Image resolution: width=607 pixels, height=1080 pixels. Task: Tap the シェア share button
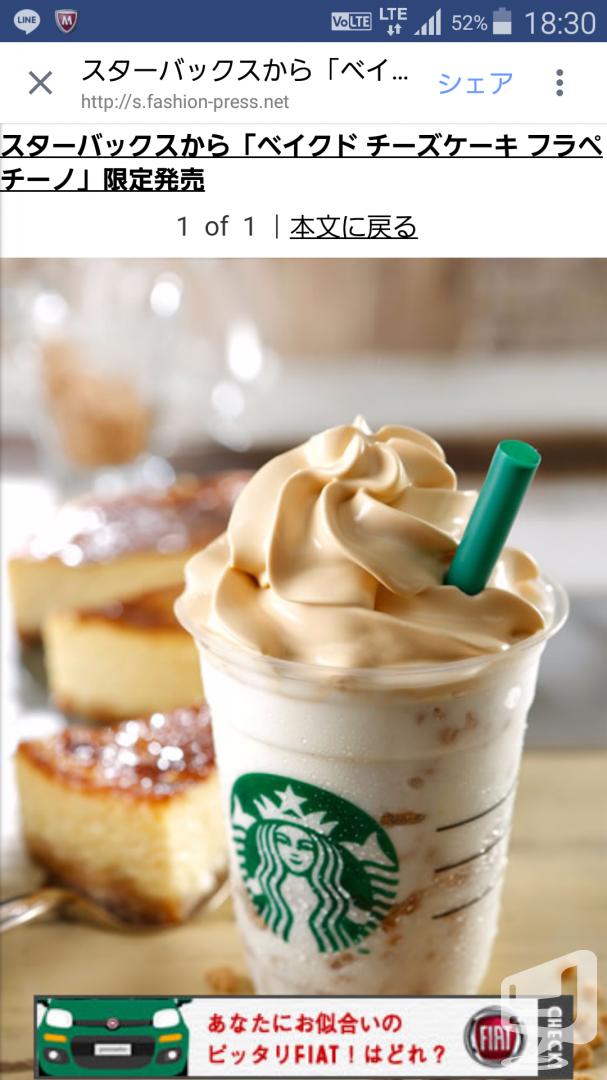(475, 83)
